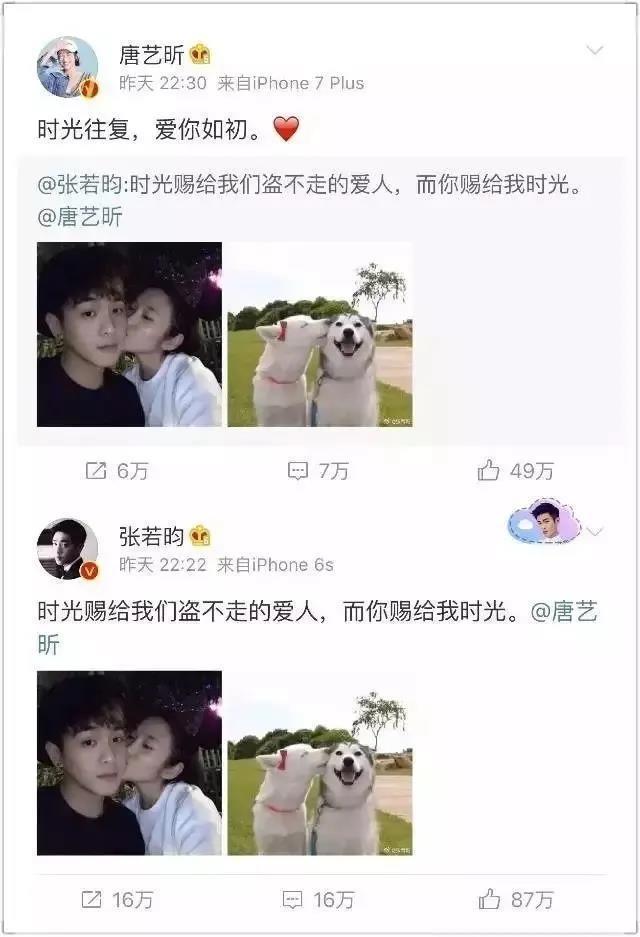View the couple photo in 张若昀's post

pyautogui.click(x=129, y=763)
